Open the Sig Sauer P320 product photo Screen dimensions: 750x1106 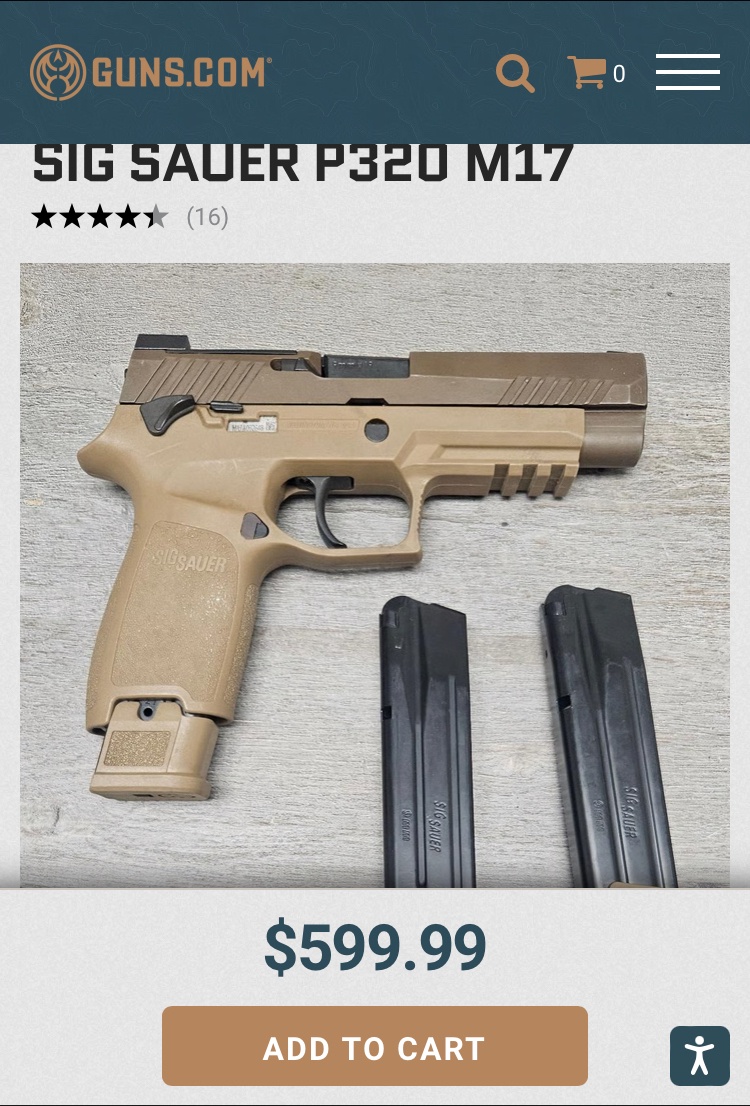coord(374,575)
